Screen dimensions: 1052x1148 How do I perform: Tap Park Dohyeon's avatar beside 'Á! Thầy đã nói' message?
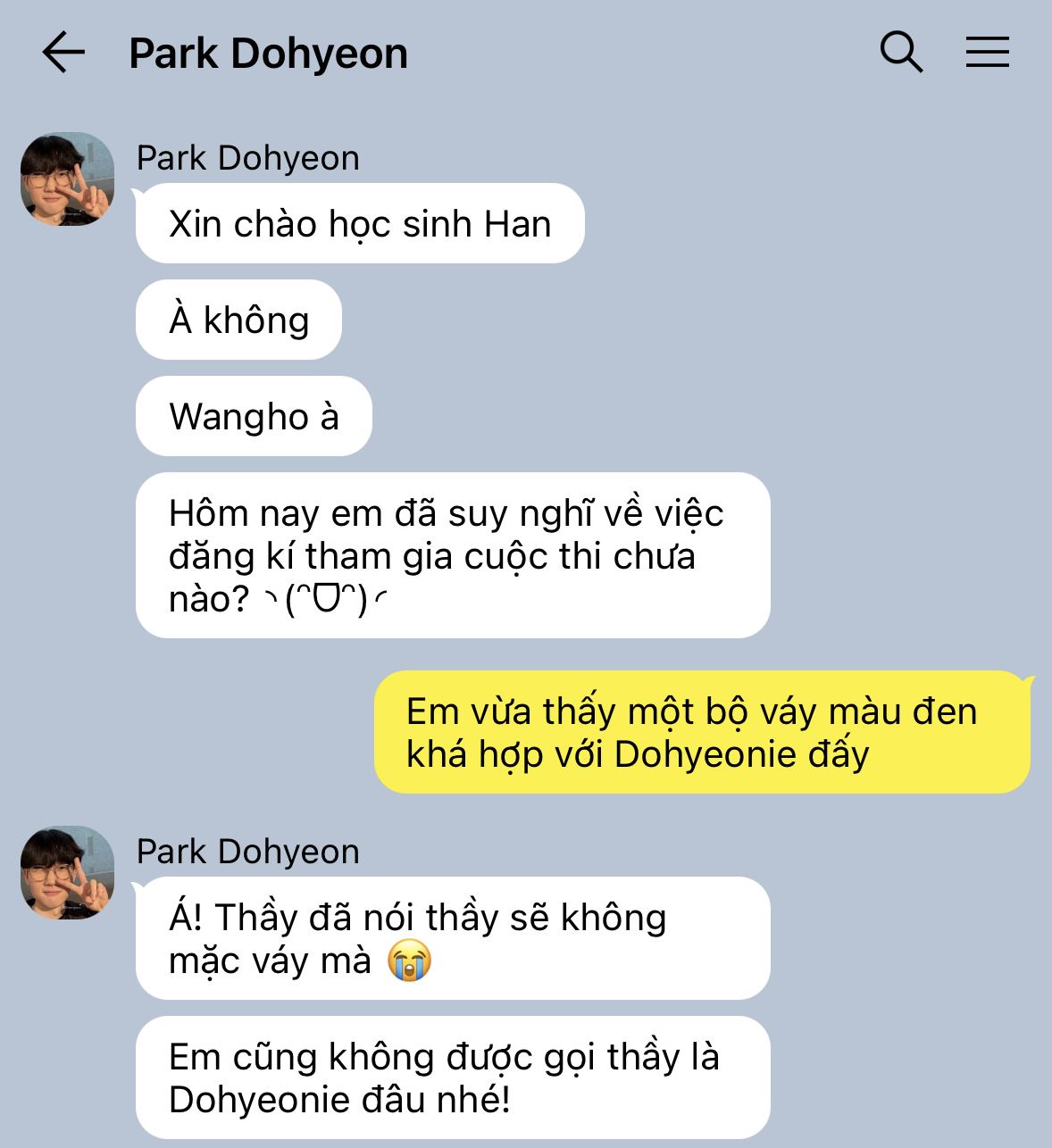coord(68,872)
